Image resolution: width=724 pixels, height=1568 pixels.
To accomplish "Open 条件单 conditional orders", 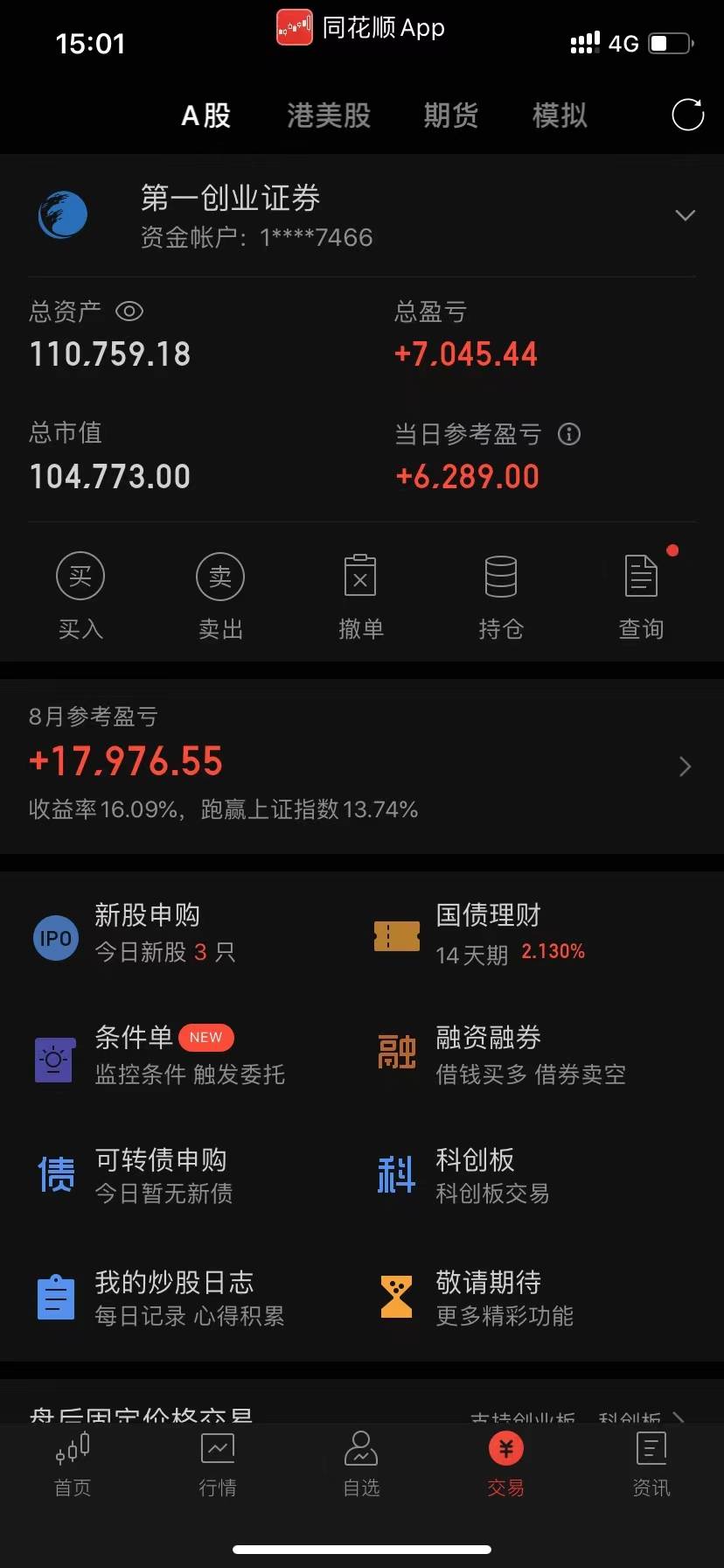I will [x=159, y=1056].
